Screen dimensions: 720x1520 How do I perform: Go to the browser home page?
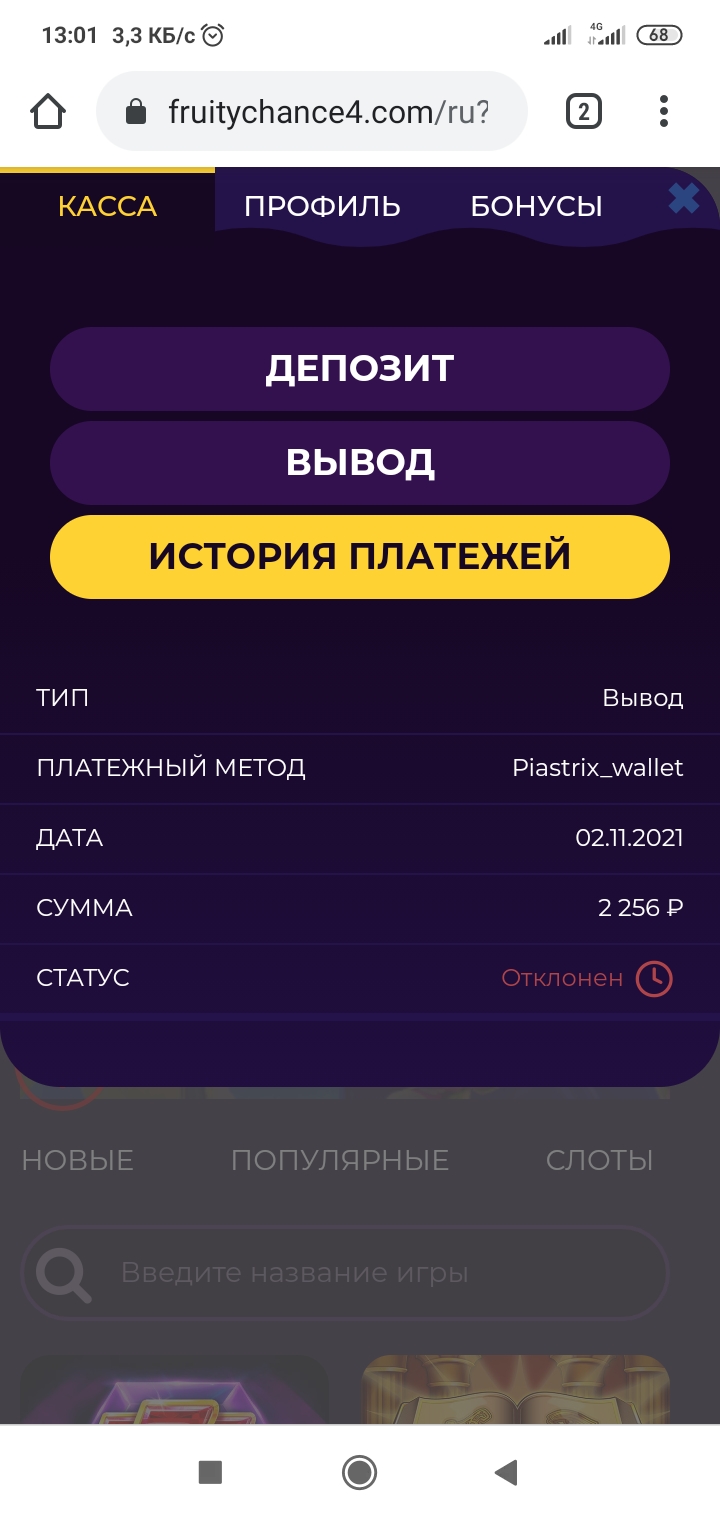(48, 112)
